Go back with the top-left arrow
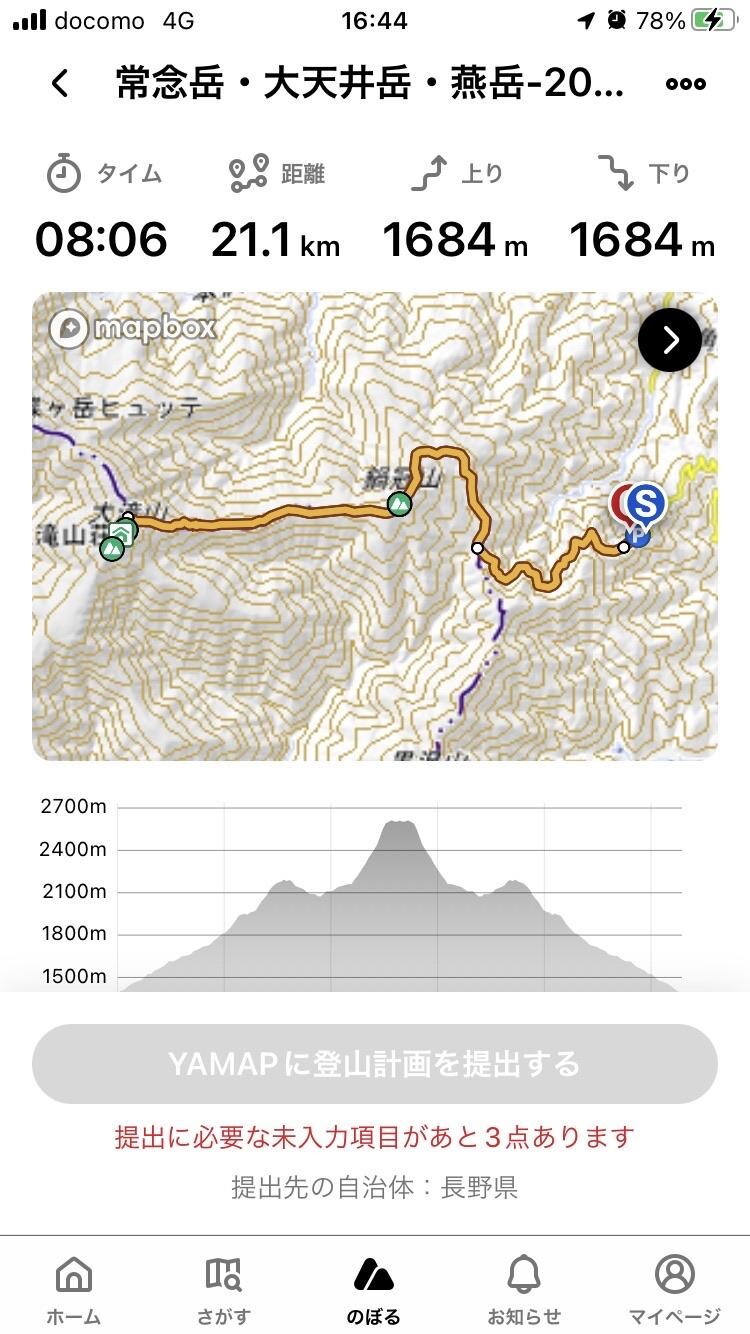This screenshot has height=1334, width=750. [x=60, y=84]
